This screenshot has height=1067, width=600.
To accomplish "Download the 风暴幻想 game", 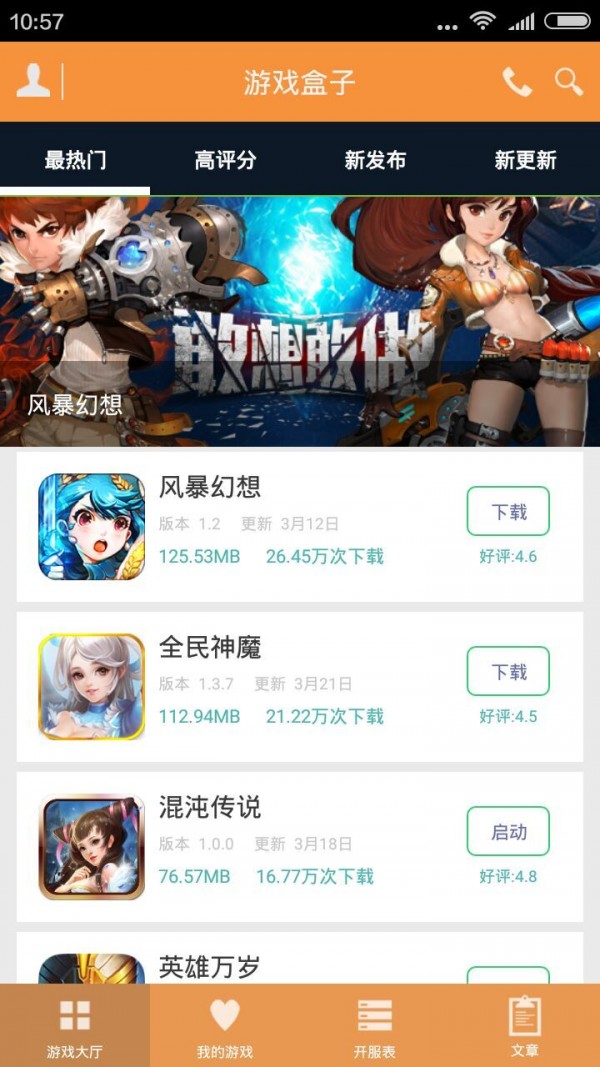I will click(x=508, y=512).
